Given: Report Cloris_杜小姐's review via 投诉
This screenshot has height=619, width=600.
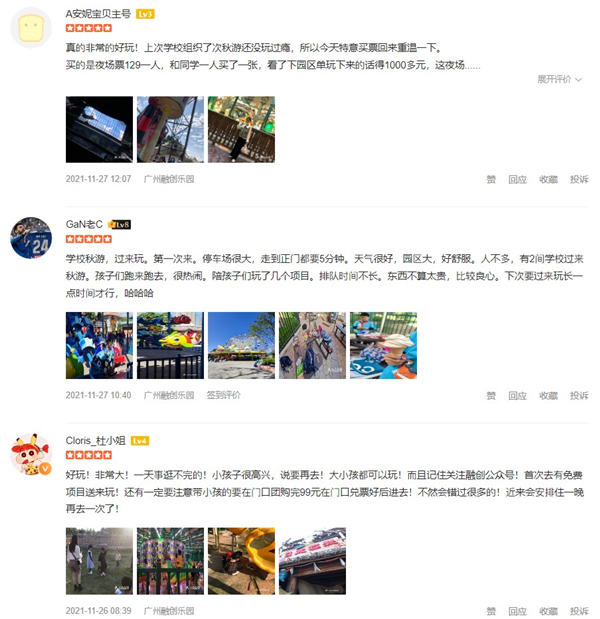Looking at the screenshot, I should [579, 610].
